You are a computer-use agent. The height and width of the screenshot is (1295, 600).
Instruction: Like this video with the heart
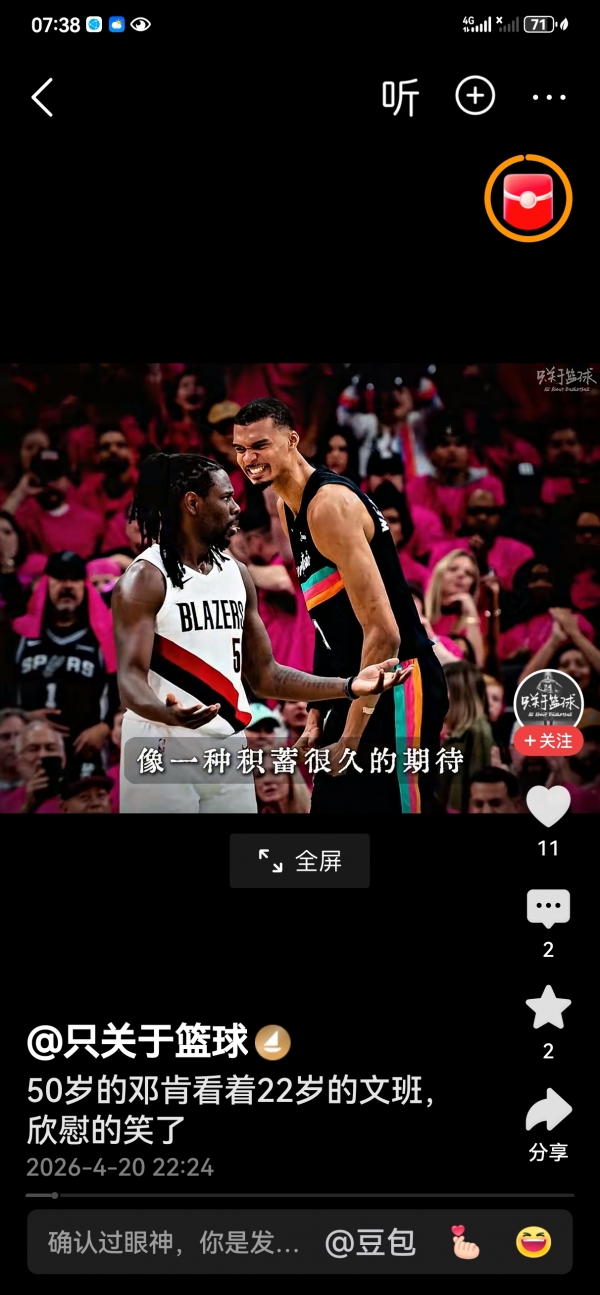[548, 806]
